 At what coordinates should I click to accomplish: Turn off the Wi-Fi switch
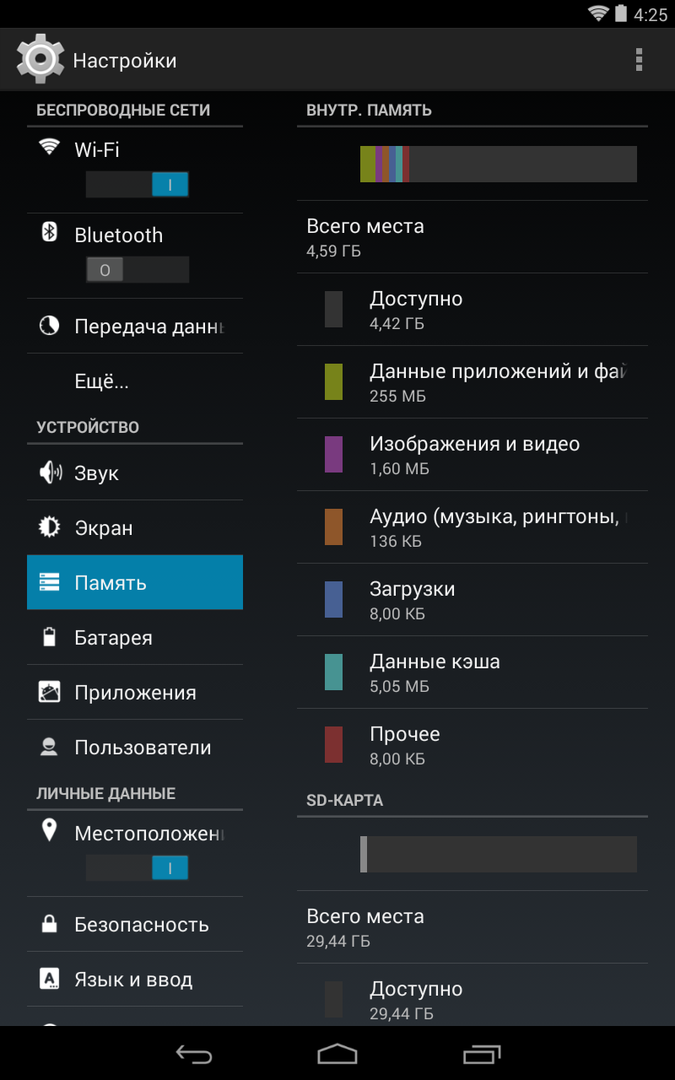[137, 184]
